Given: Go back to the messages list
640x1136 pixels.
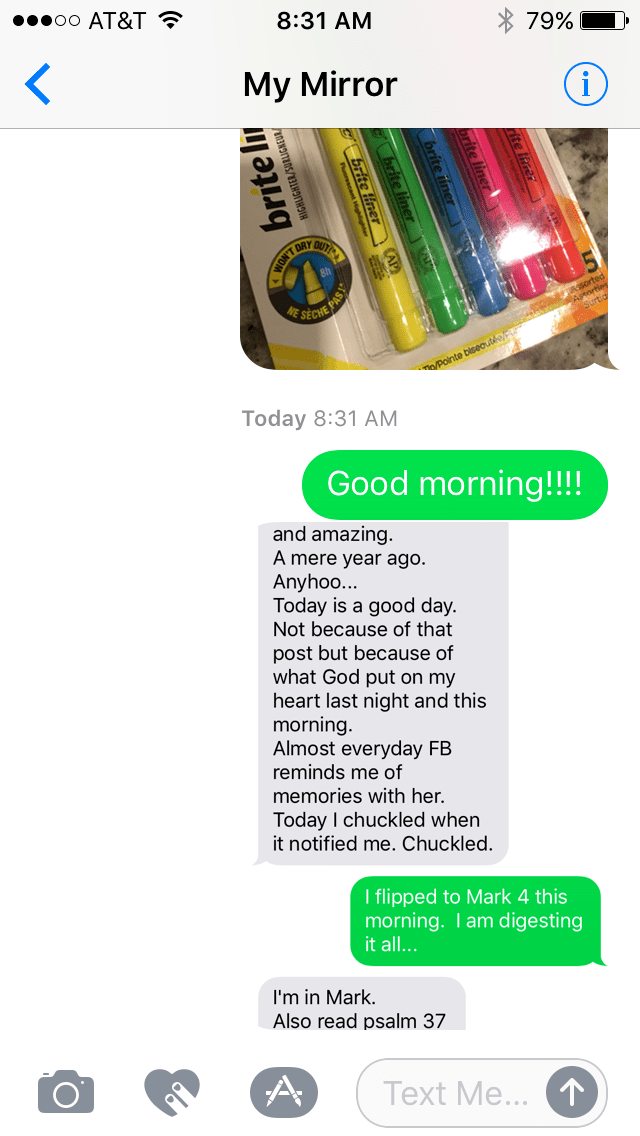Looking at the screenshot, I should (x=38, y=85).
